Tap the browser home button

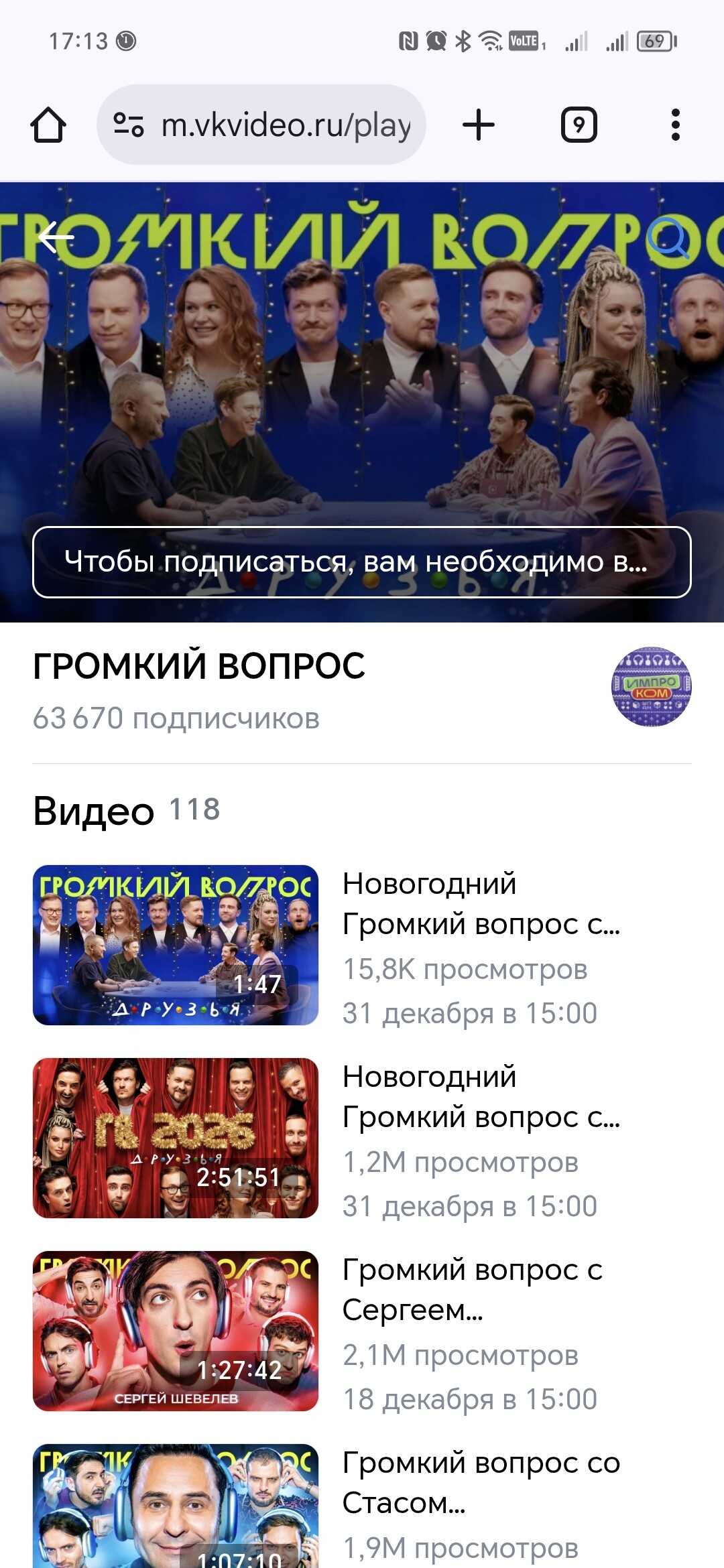tap(48, 125)
